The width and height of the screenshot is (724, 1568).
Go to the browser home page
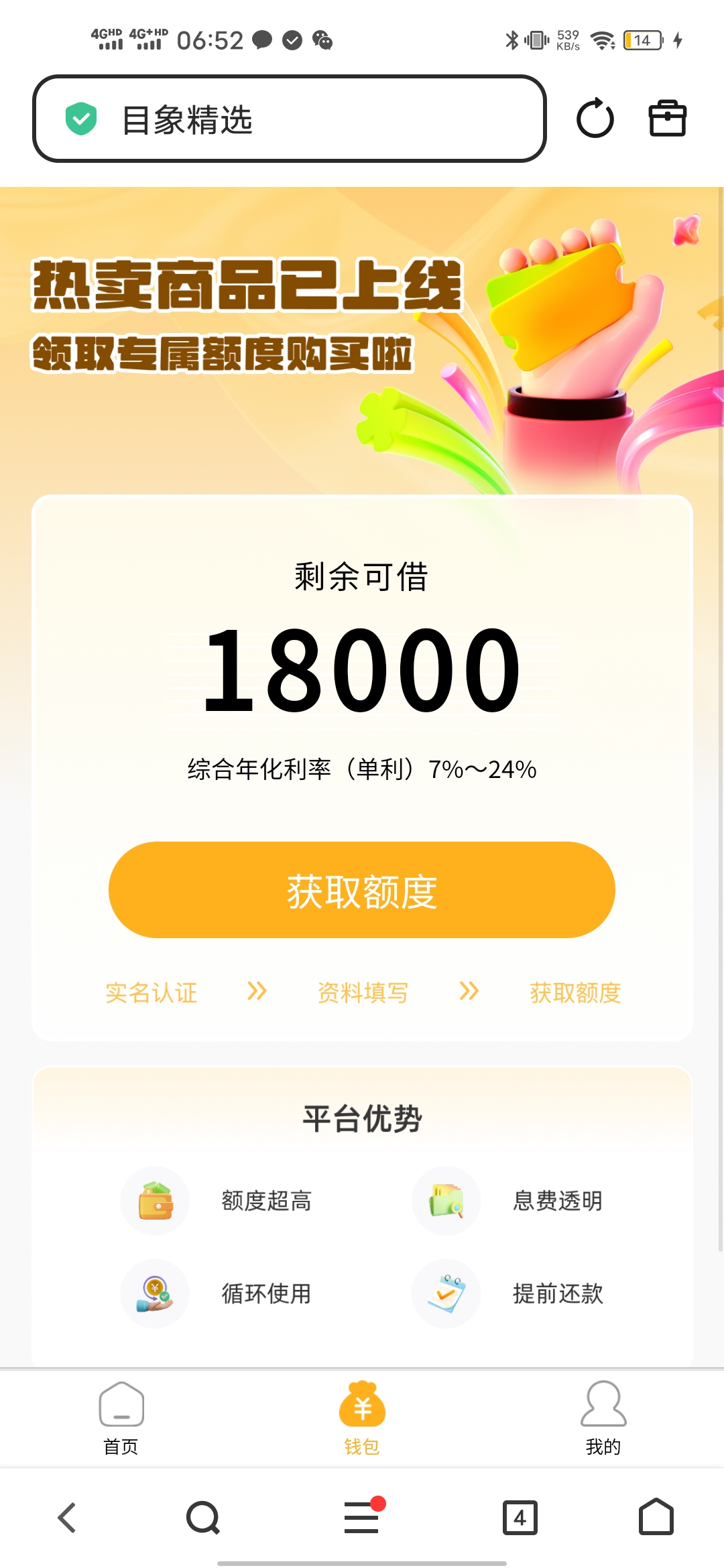(x=656, y=1518)
